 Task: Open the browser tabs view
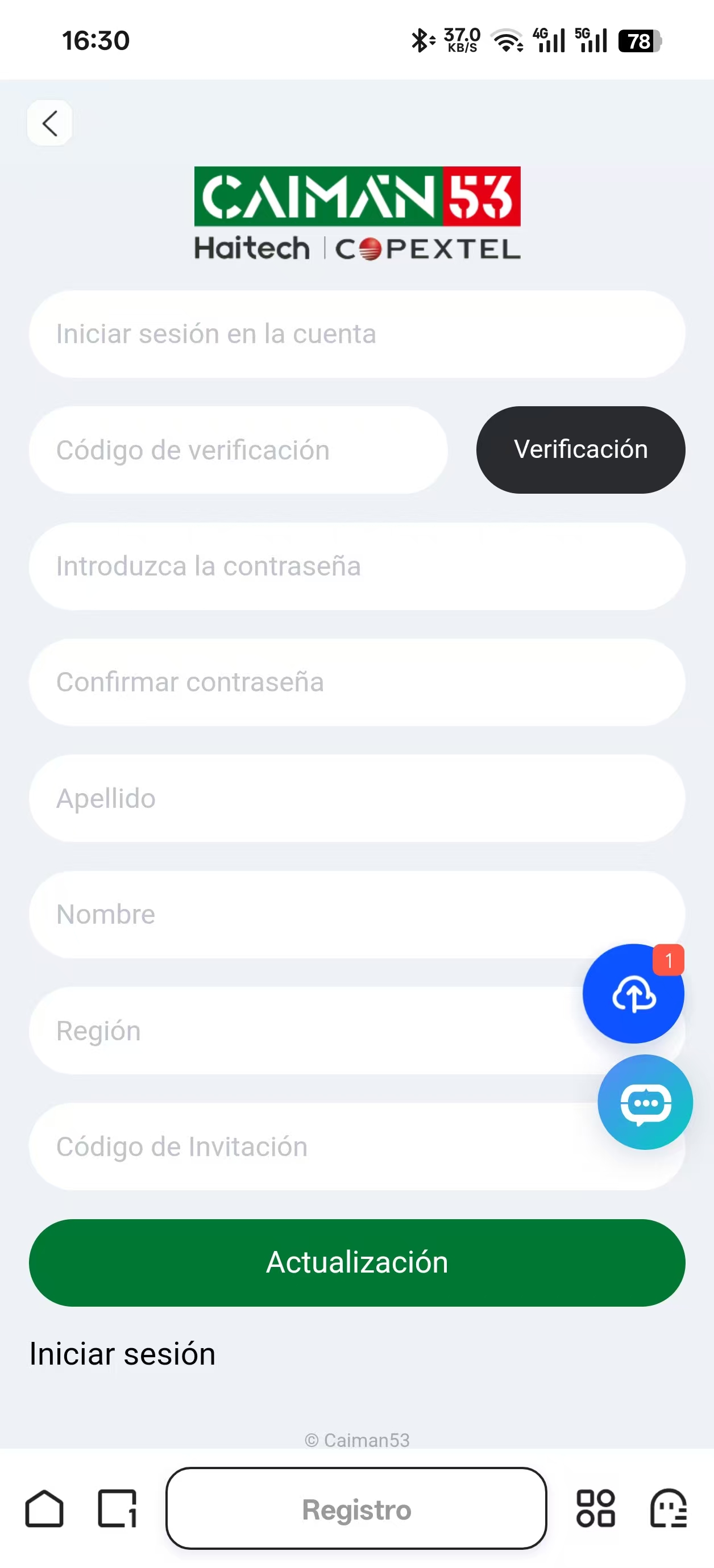pos(117,1508)
